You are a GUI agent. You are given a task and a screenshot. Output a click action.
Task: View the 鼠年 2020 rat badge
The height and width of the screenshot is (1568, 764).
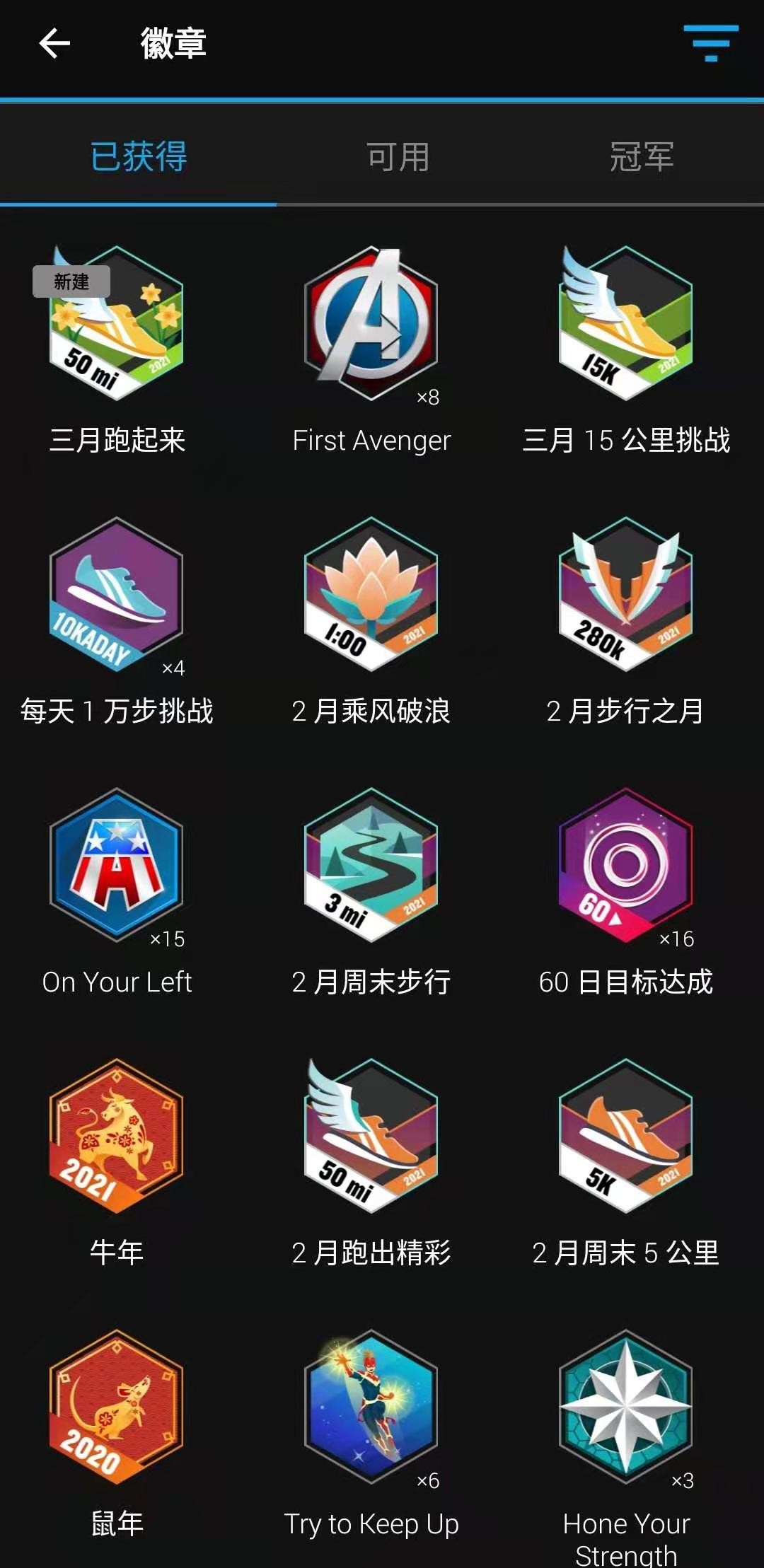tap(117, 1407)
